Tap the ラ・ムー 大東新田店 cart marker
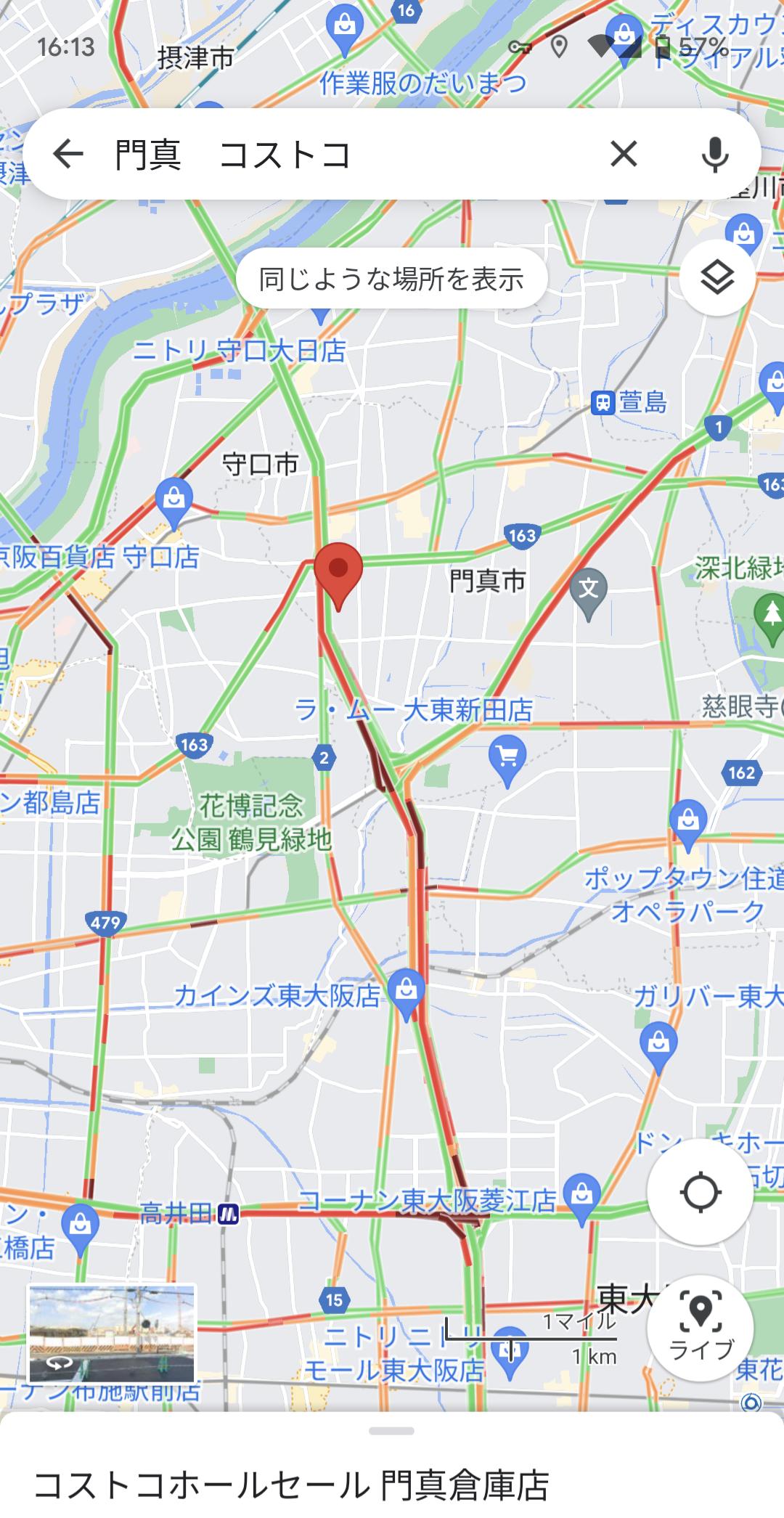This screenshot has width=784, height=1518. point(507,757)
